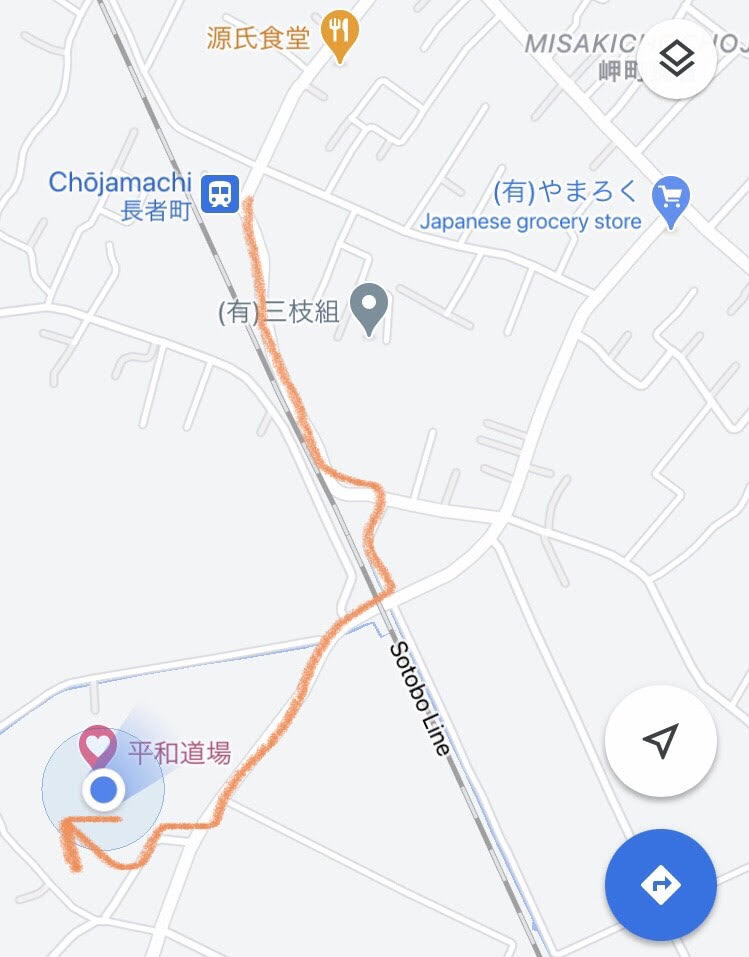Select the Chōjamachi station marker
Screen dimensions: 749x957
pos(220,193)
